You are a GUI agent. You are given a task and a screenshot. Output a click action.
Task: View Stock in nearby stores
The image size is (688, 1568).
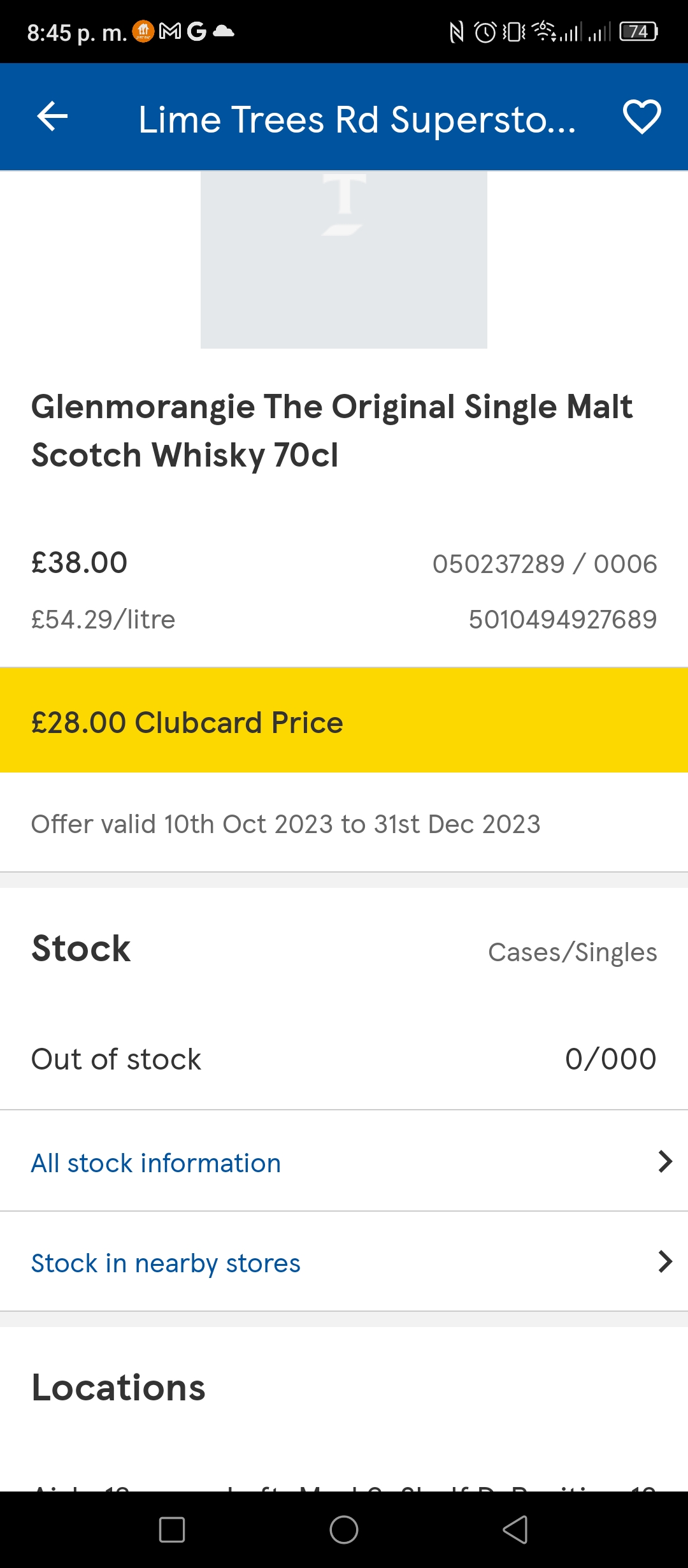344,1262
